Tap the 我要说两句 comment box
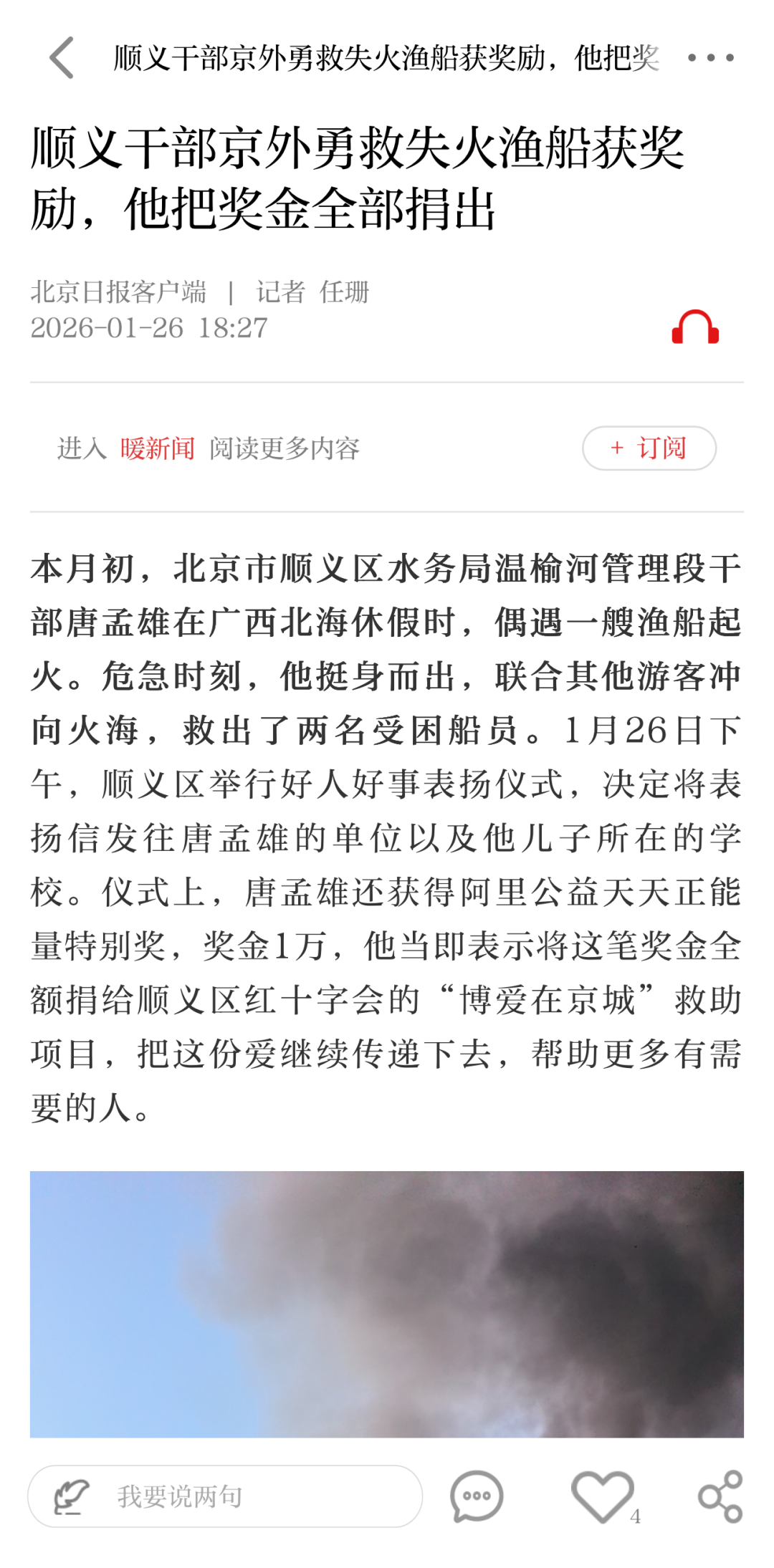Screen dimensions: 774x1568 point(225,1496)
